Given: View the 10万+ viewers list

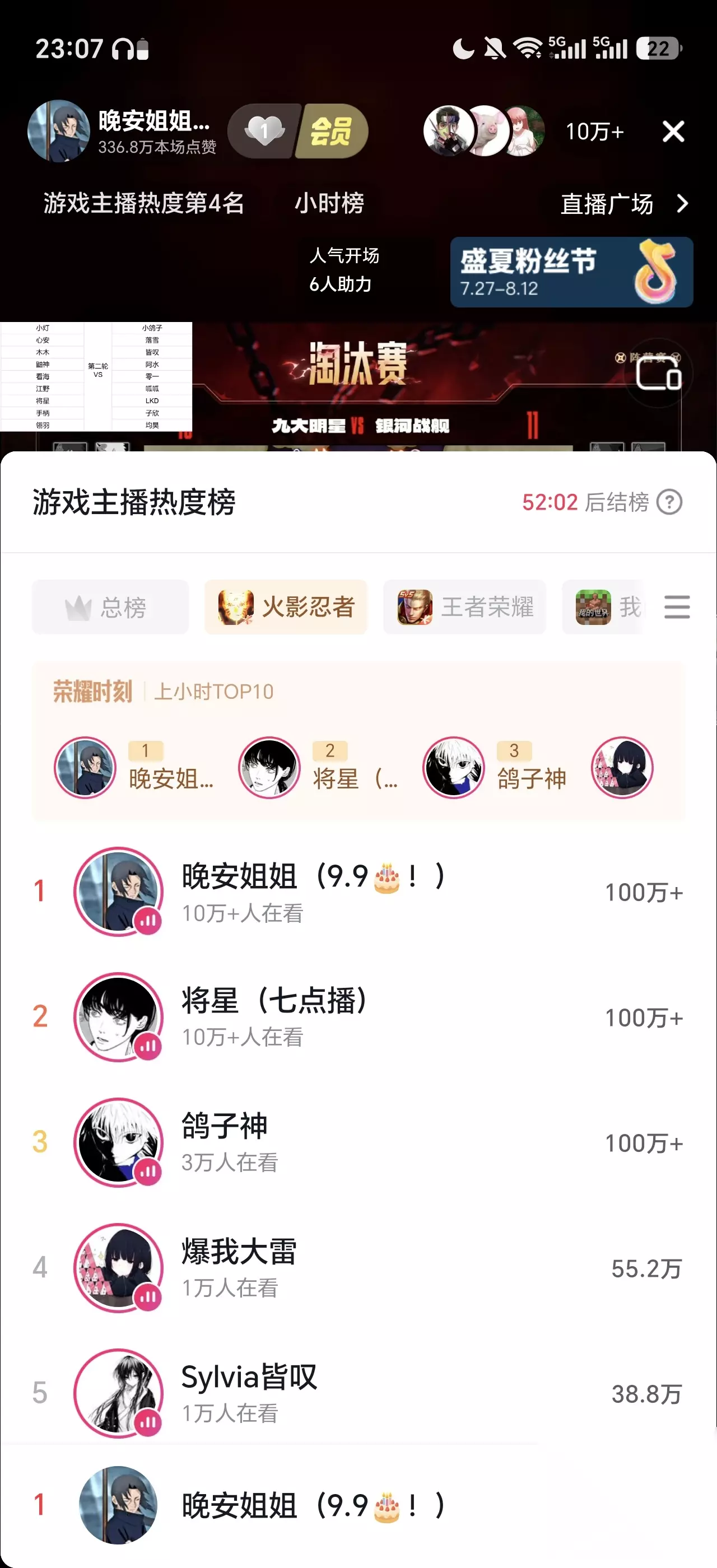Looking at the screenshot, I should [595, 132].
